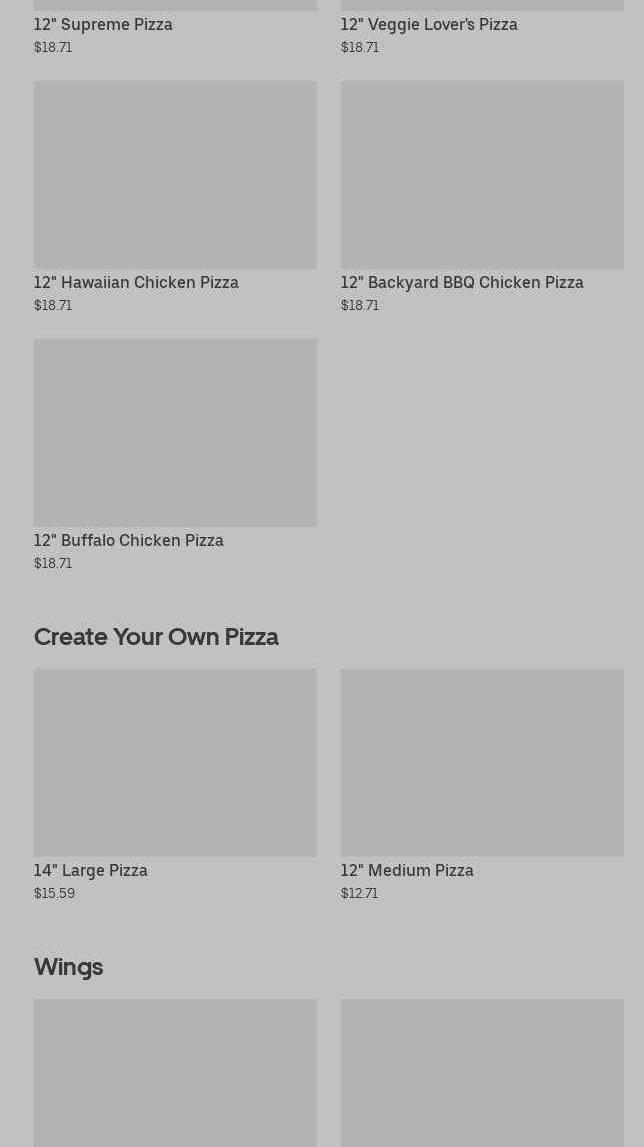Pick the 12" Medium Pizza option
The width and height of the screenshot is (644, 1147).
click(x=482, y=785)
